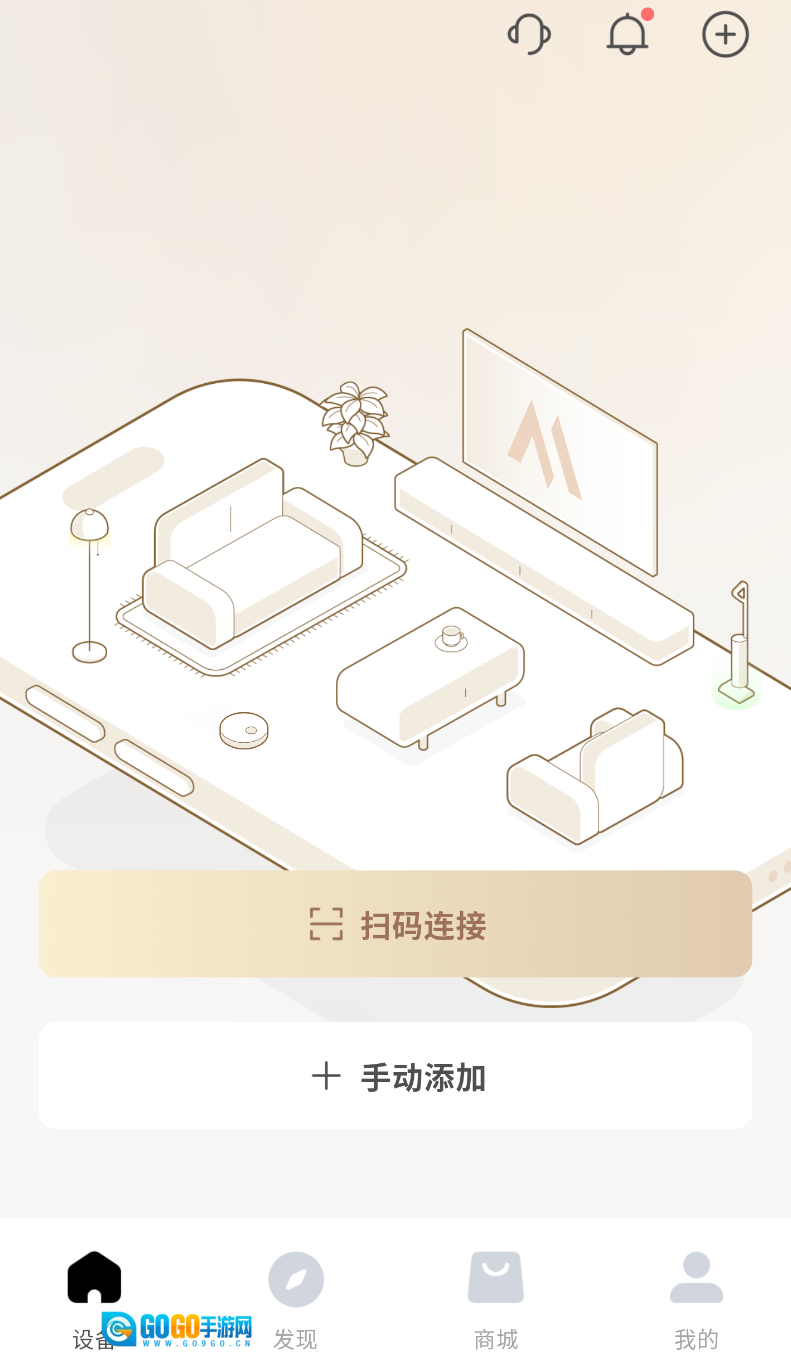
Task: Open the notifications bell
Action: [627, 35]
